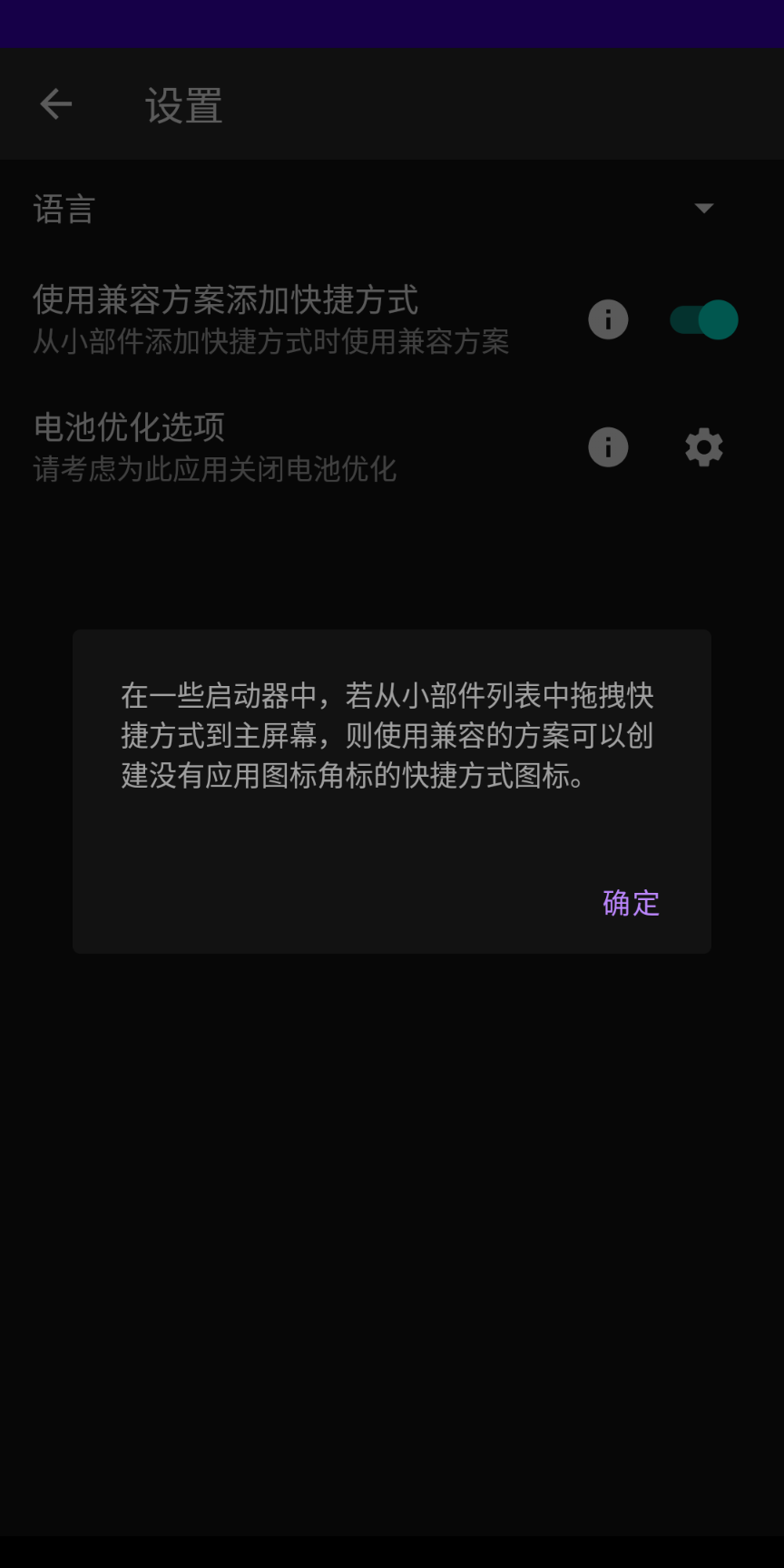Open 电池优化选项 gear settings
784x1568 pixels.
pyautogui.click(x=704, y=447)
